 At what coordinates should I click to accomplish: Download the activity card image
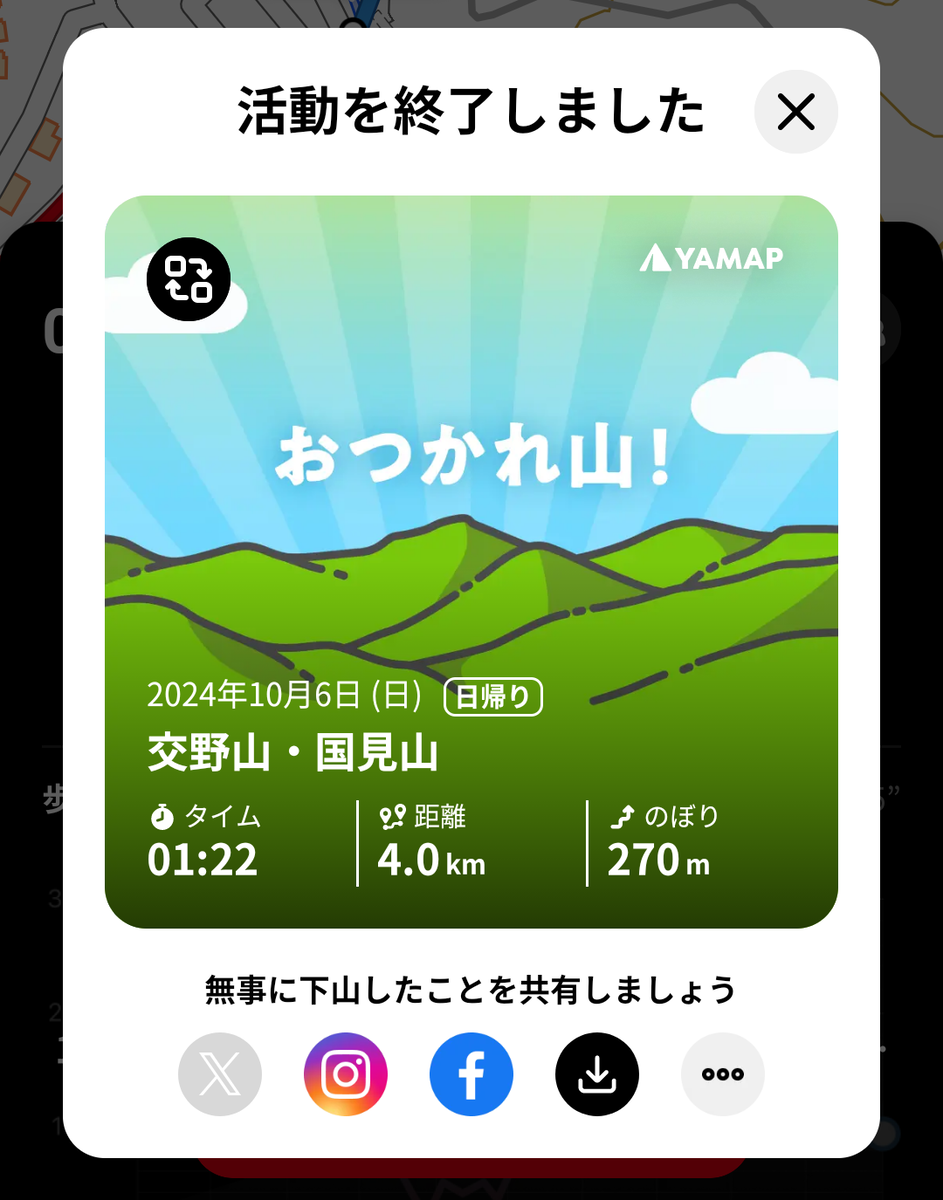pyautogui.click(x=597, y=1075)
